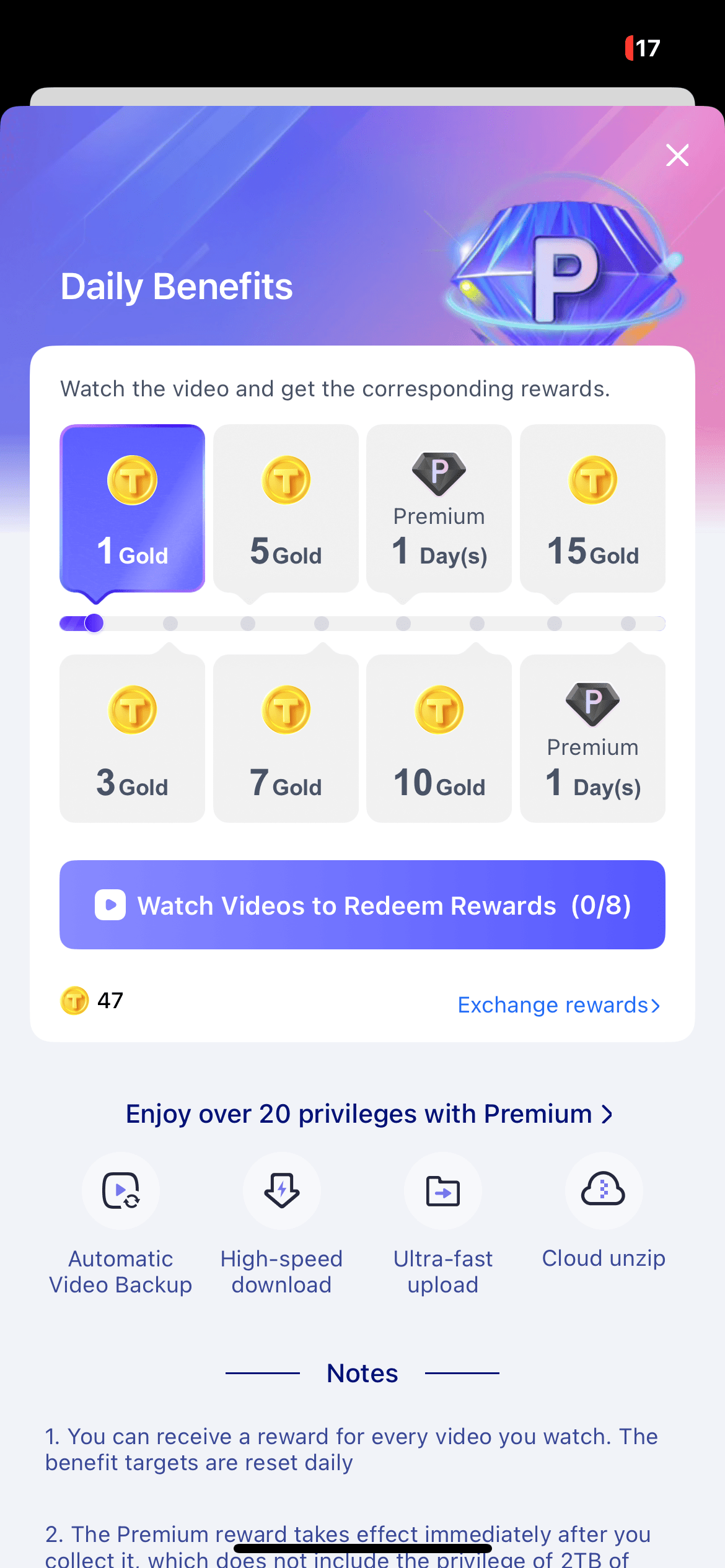Select the 10 Gold reward card
The height and width of the screenshot is (1568, 725).
439,739
